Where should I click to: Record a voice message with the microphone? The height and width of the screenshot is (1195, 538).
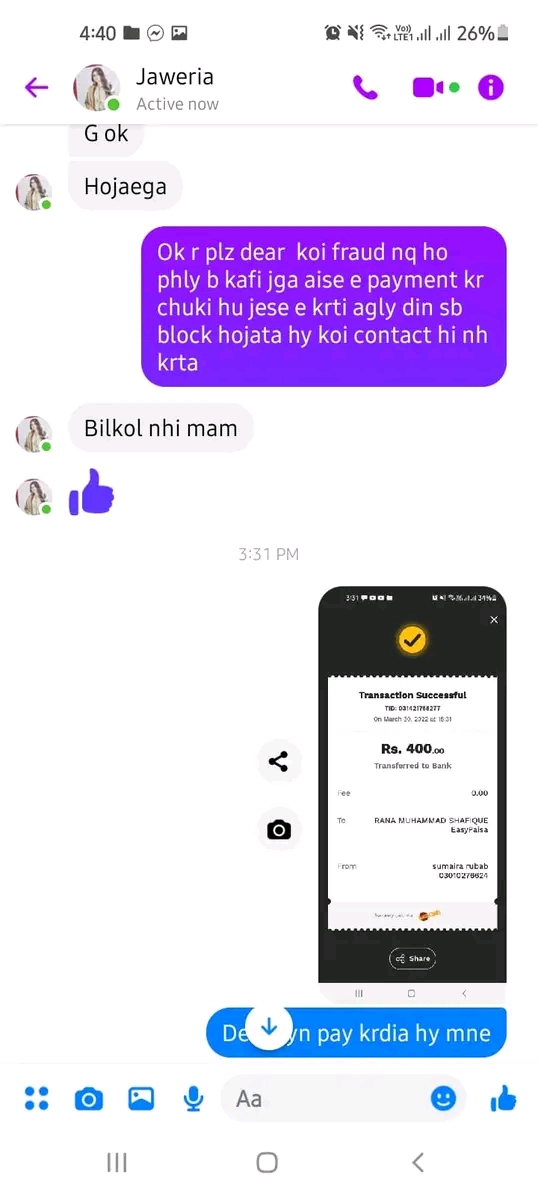pos(194,1098)
